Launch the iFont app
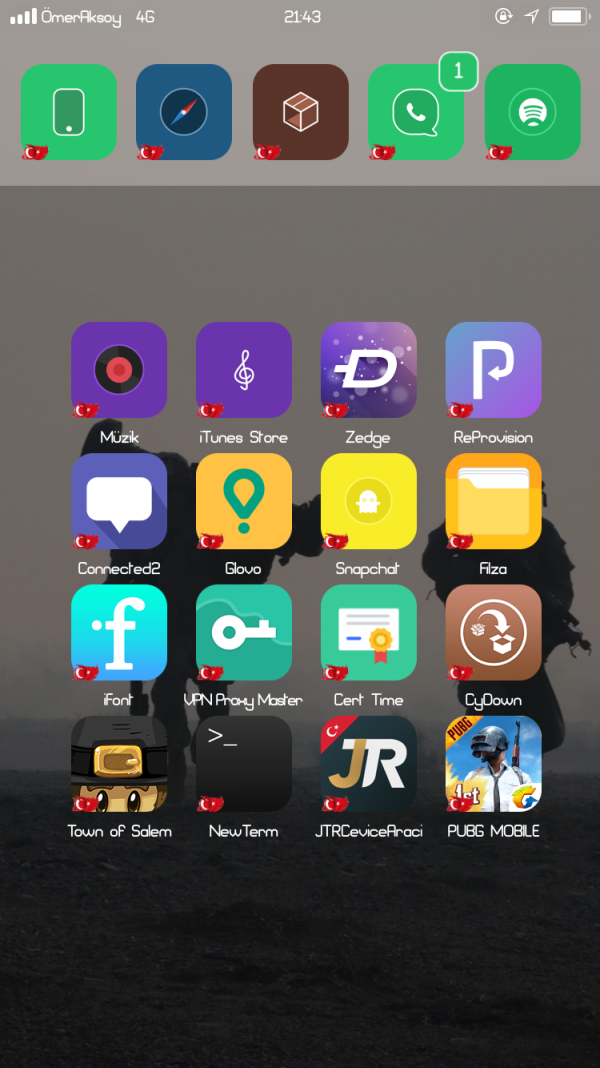 click(119, 631)
